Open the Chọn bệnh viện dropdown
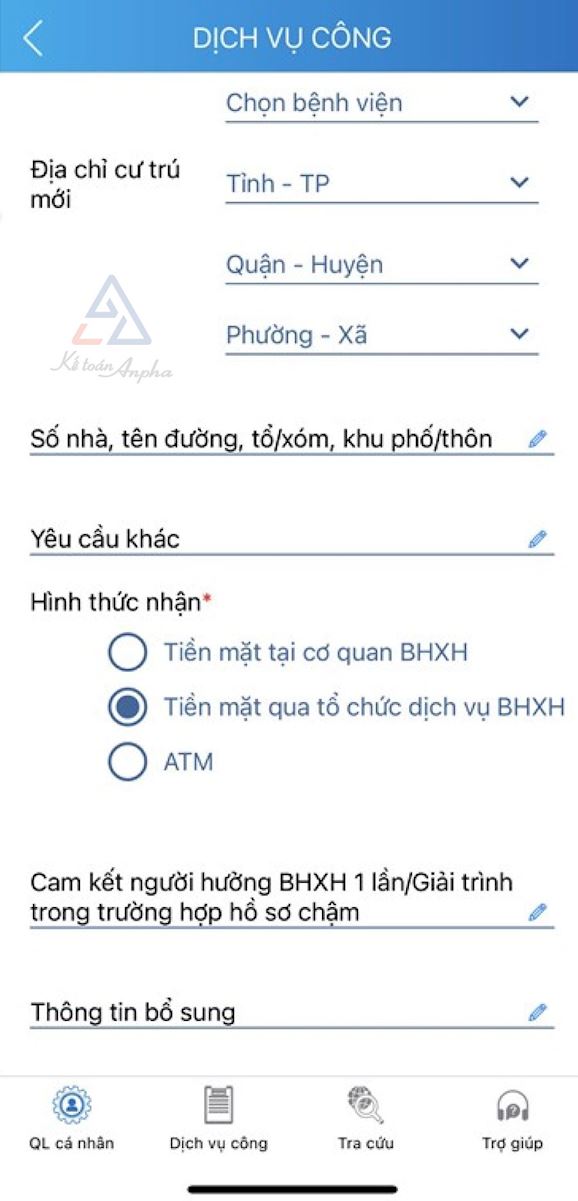The image size is (578, 1201). [382, 103]
